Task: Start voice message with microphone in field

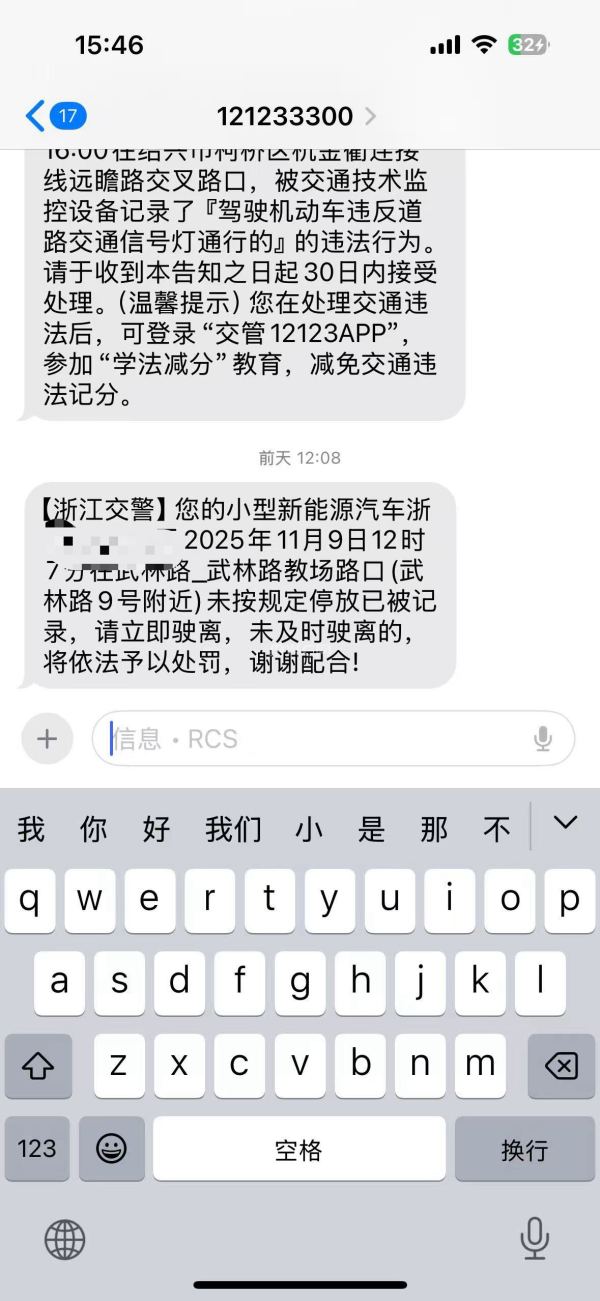Action: (x=543, y=739)
